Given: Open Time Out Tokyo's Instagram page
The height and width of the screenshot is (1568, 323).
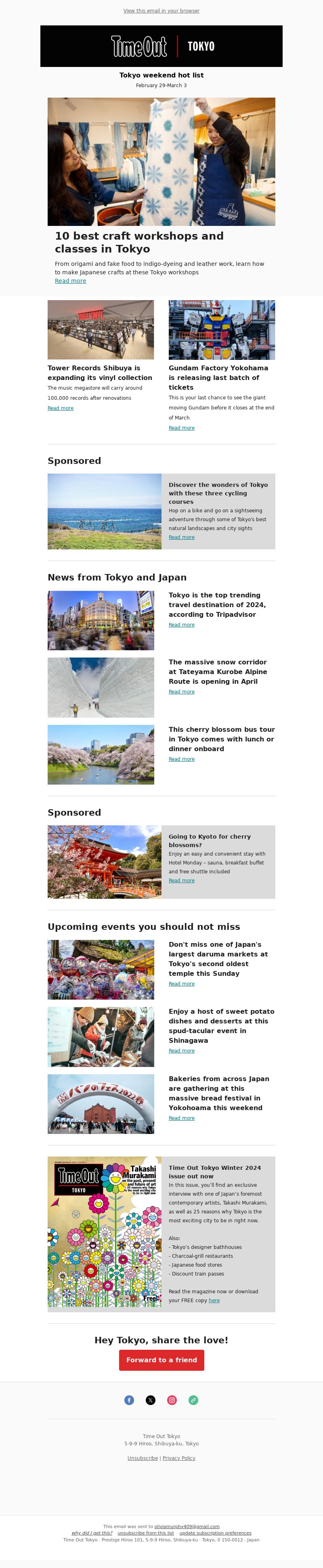Looking at the screenshot, I should (172, 1400).
